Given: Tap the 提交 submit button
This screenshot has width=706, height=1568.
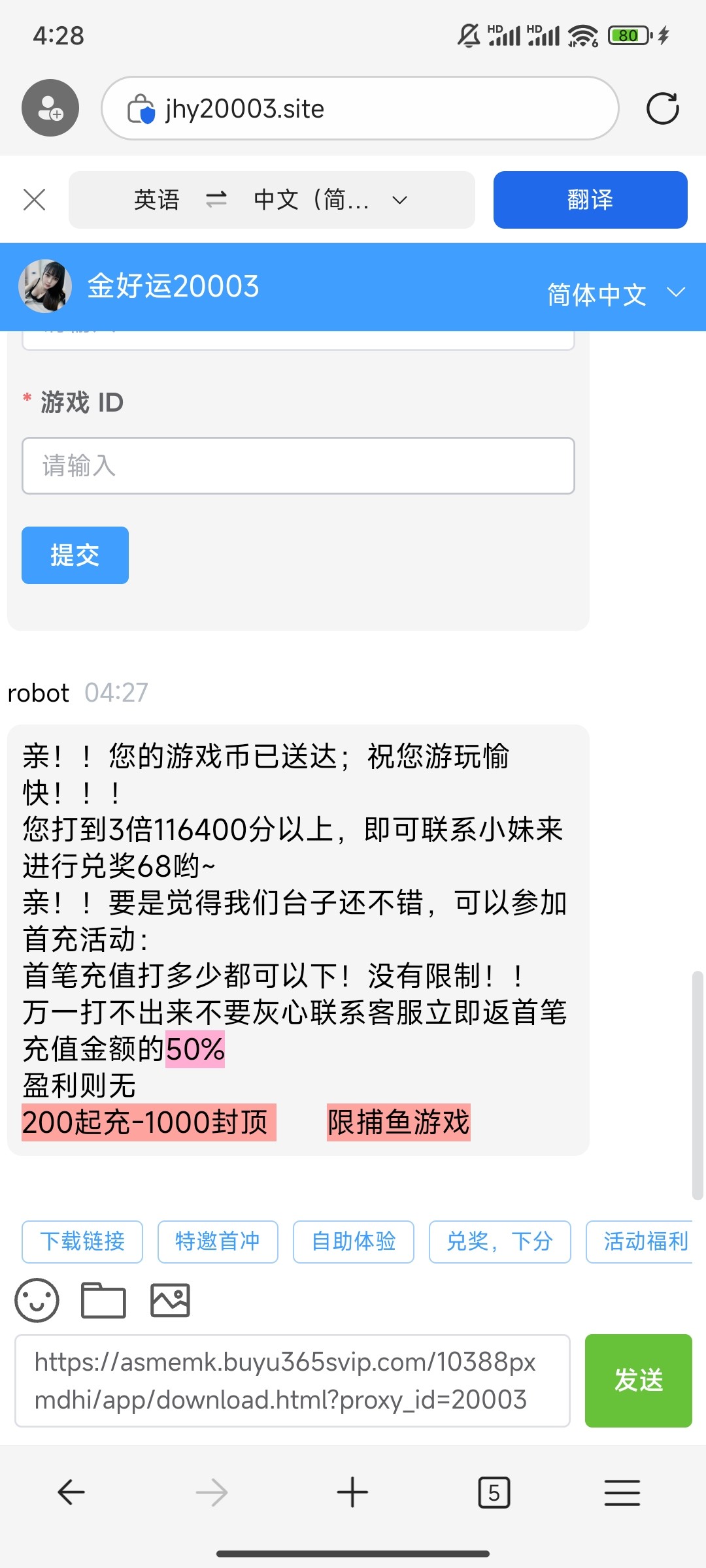Looking at the screenshot, I should point(75,555).
